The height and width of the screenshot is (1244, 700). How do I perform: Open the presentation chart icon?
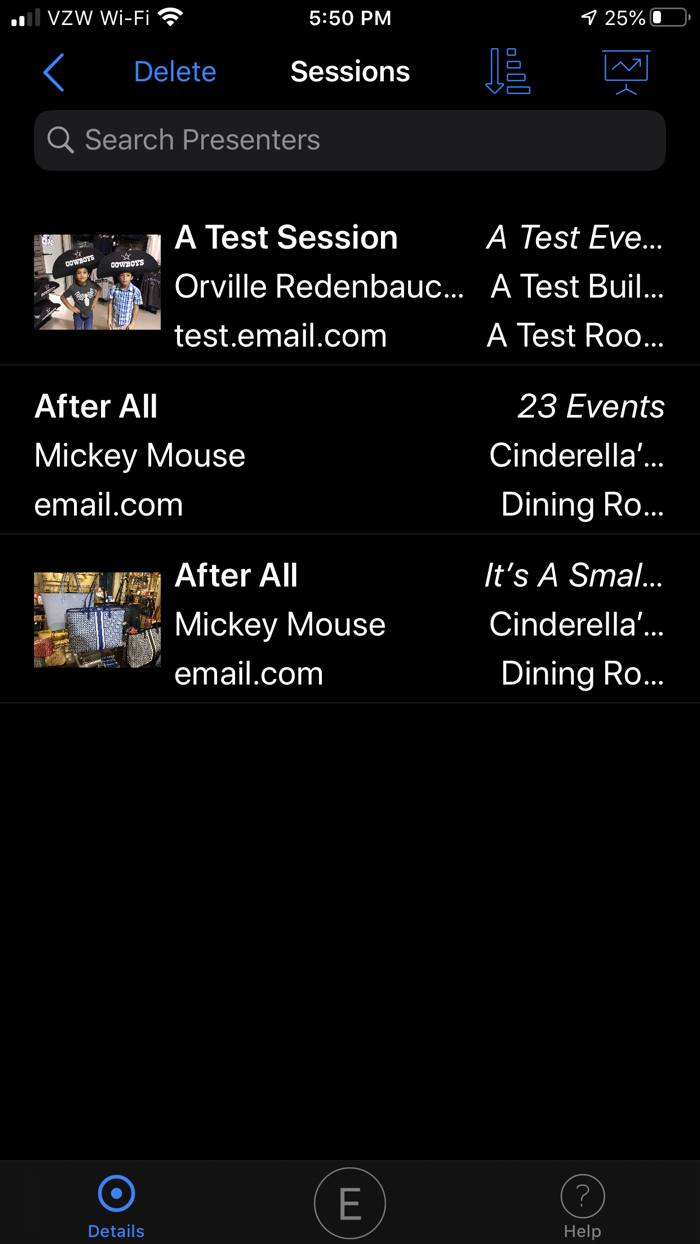[x=626, y=72]
